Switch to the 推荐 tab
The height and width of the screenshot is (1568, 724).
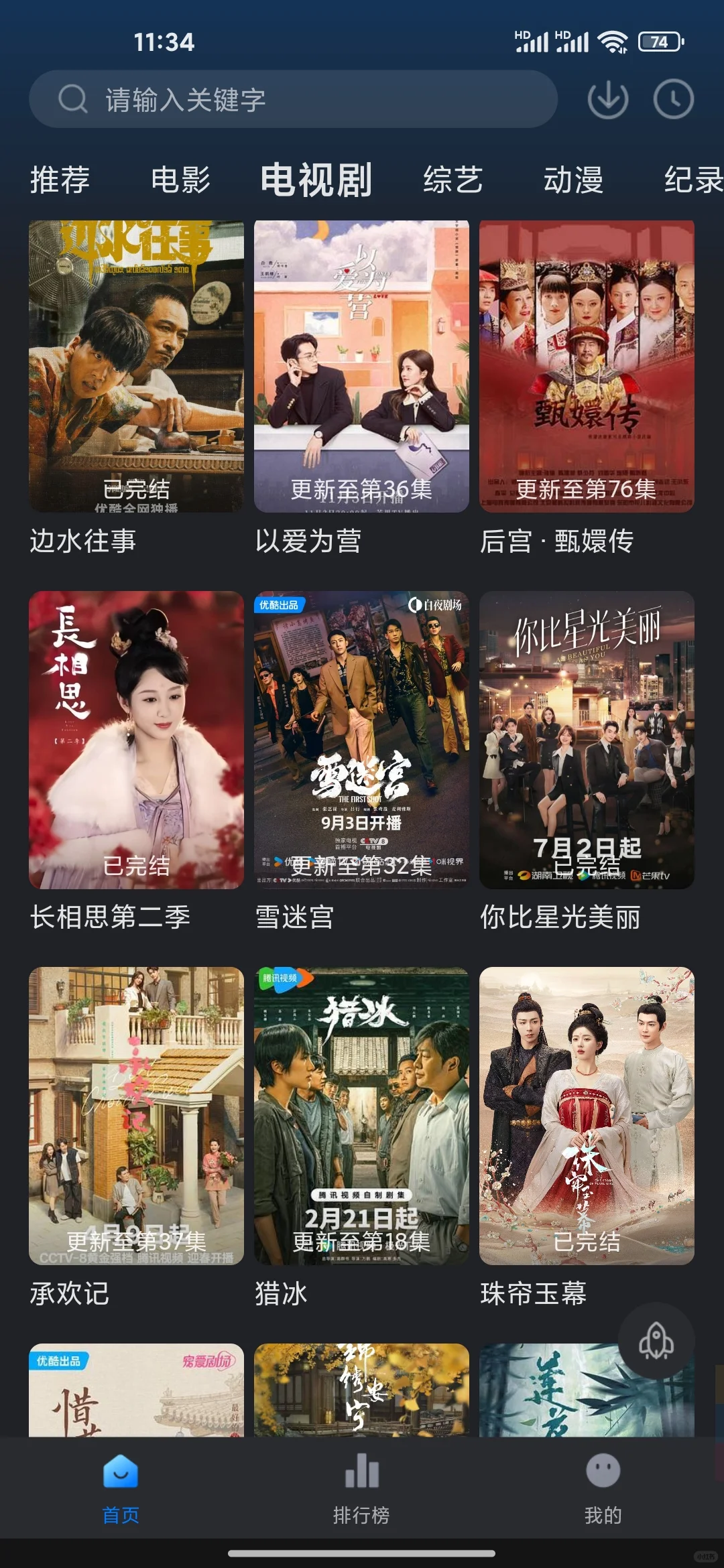tap(60, 180)
